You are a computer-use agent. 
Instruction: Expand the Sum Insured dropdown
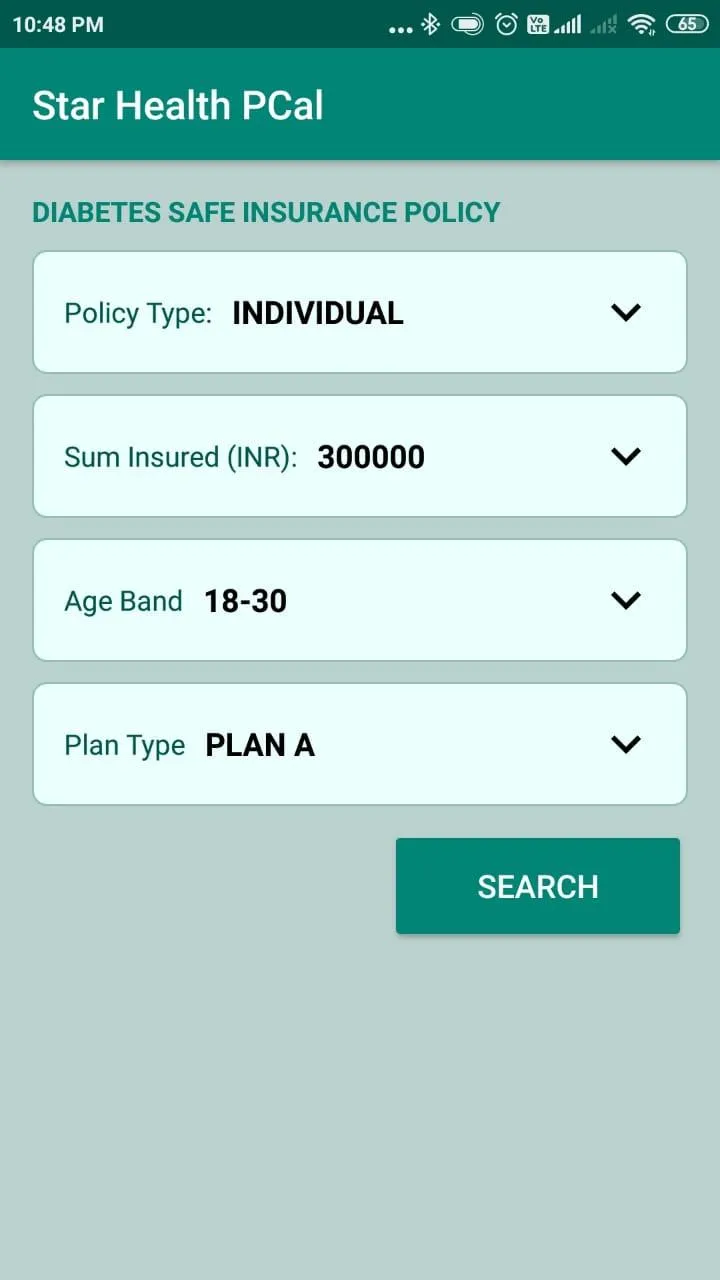[x=626, y=456]
